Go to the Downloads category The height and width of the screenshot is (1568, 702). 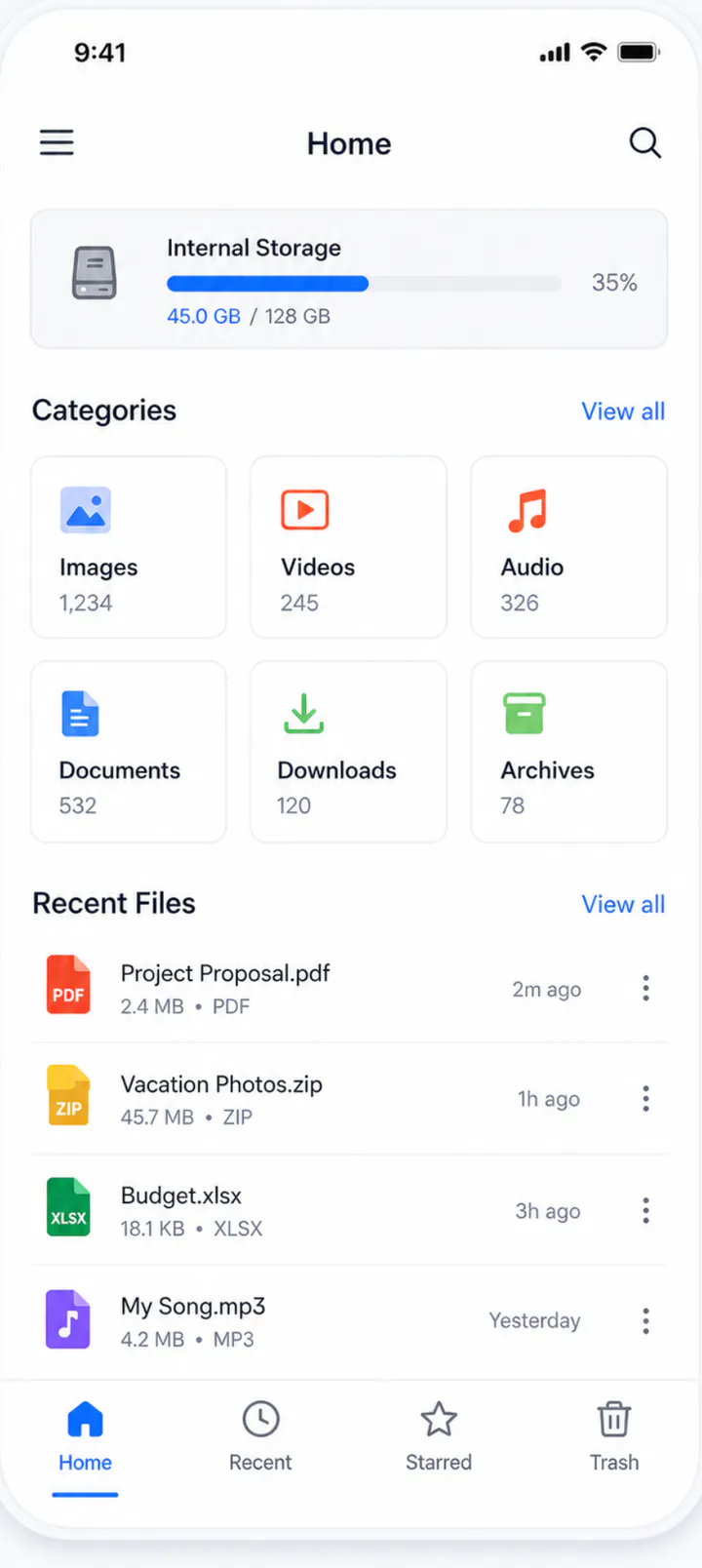349,752
